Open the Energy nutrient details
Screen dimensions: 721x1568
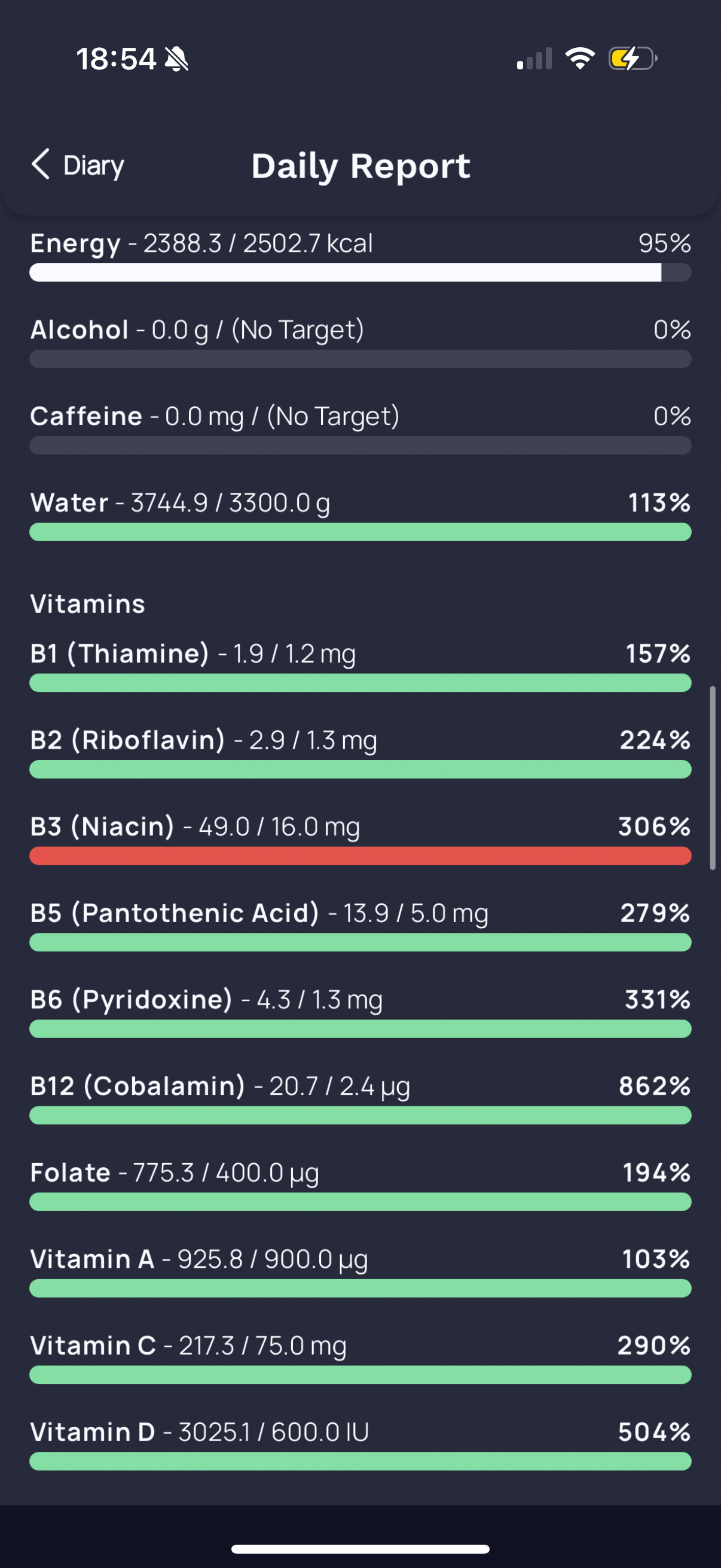[x=359, y=256]
